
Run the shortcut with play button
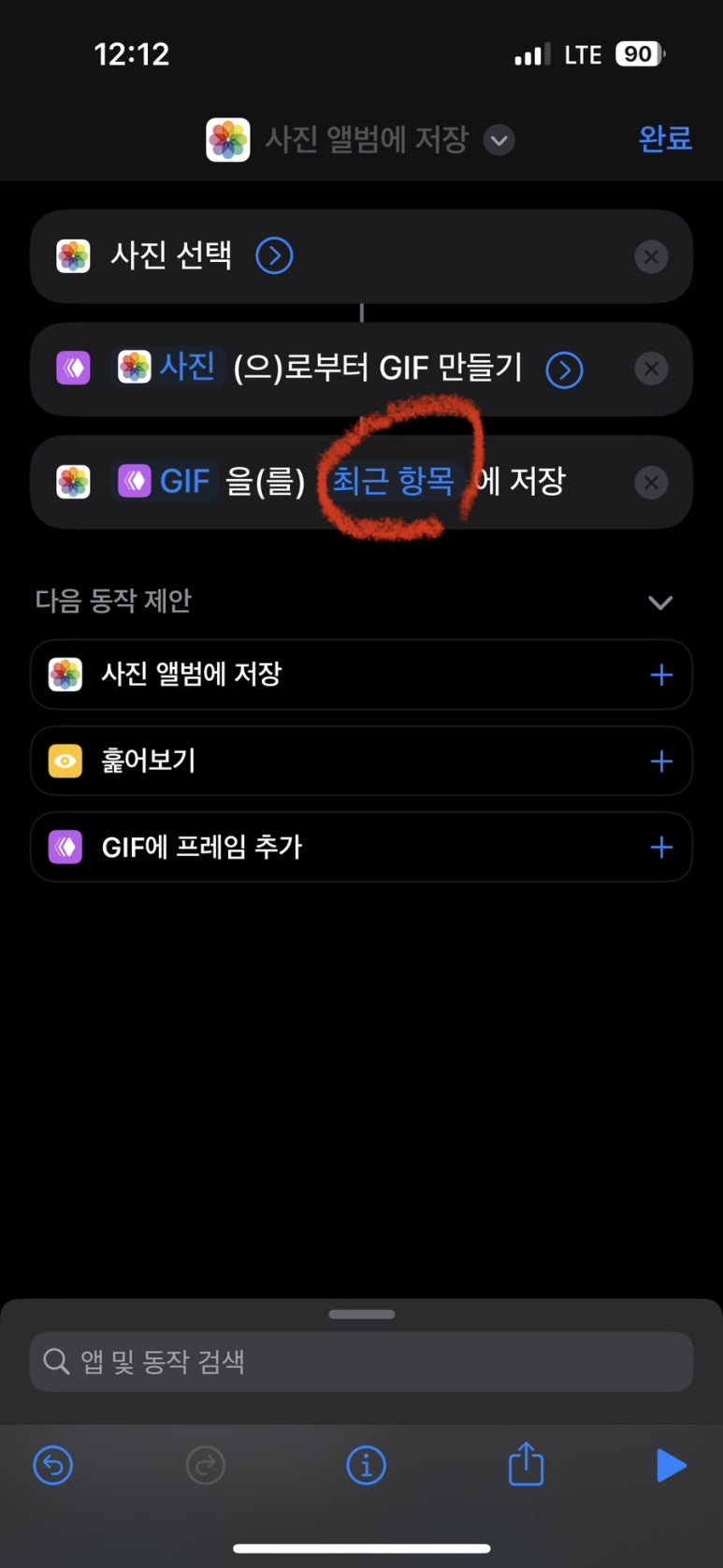[671, 1465]
